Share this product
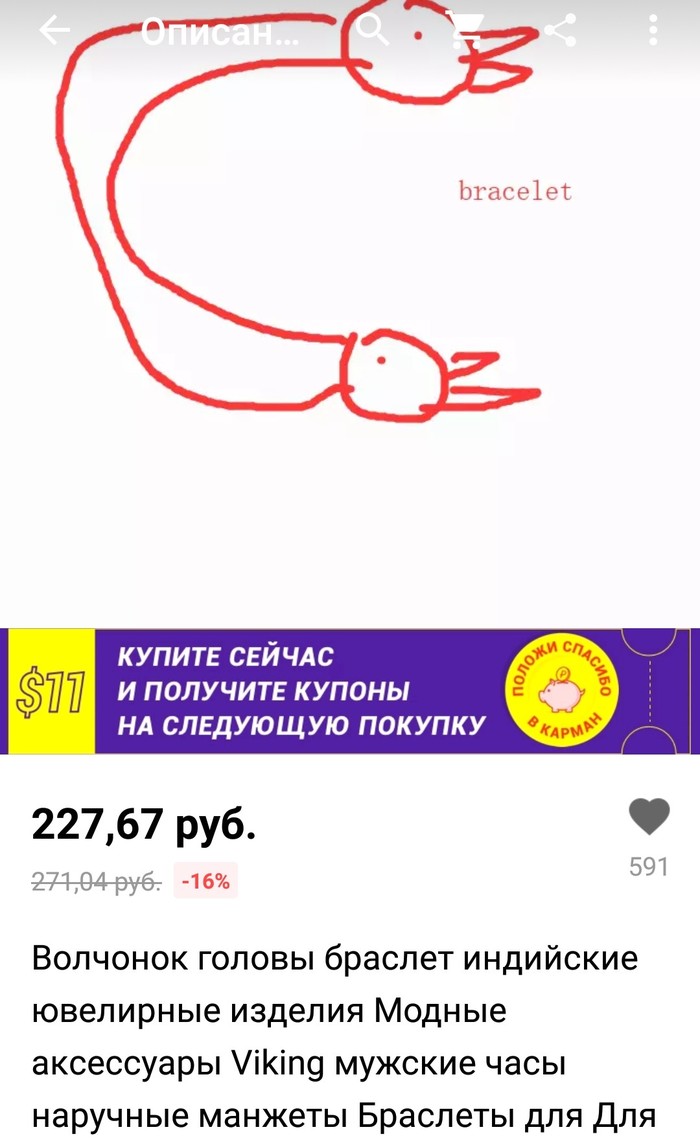Viewport: 700px width, 1147px height. [x=560, y=31]
